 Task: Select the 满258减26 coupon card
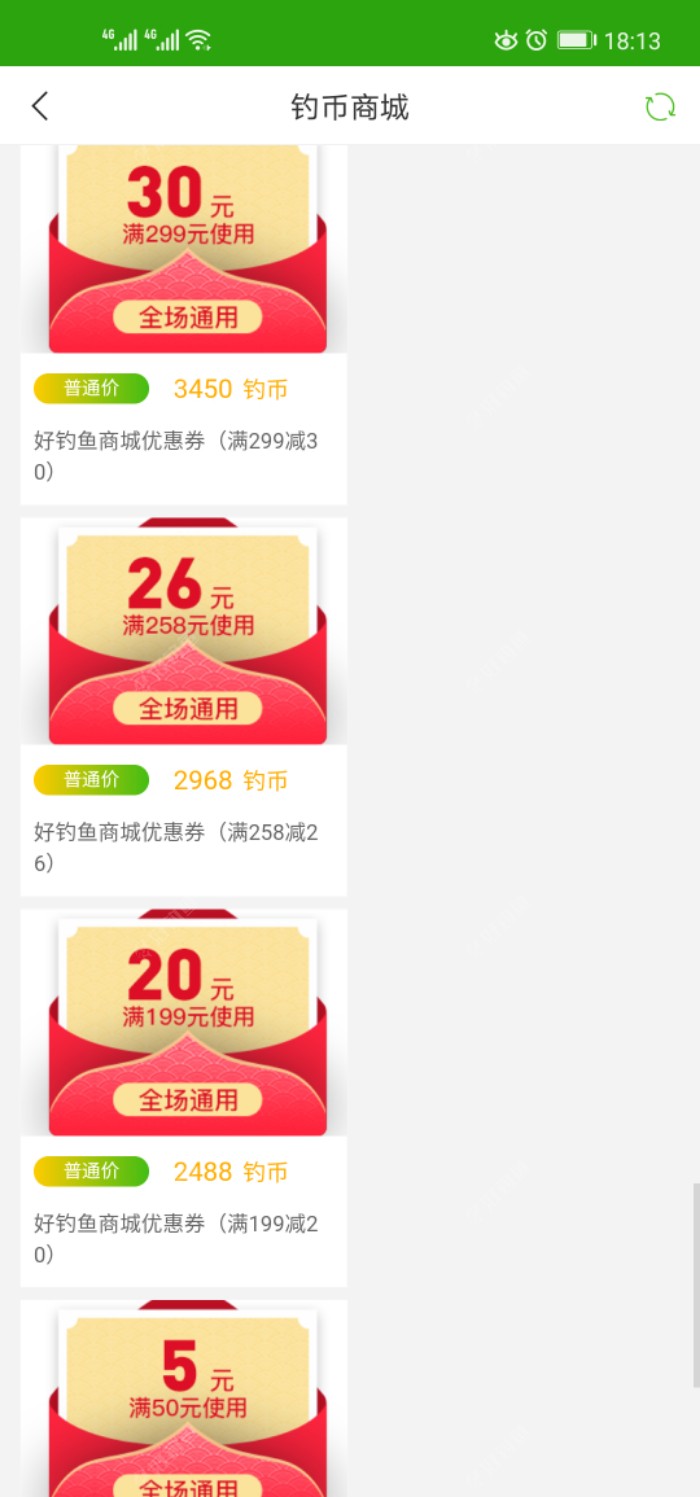(185, 705)
